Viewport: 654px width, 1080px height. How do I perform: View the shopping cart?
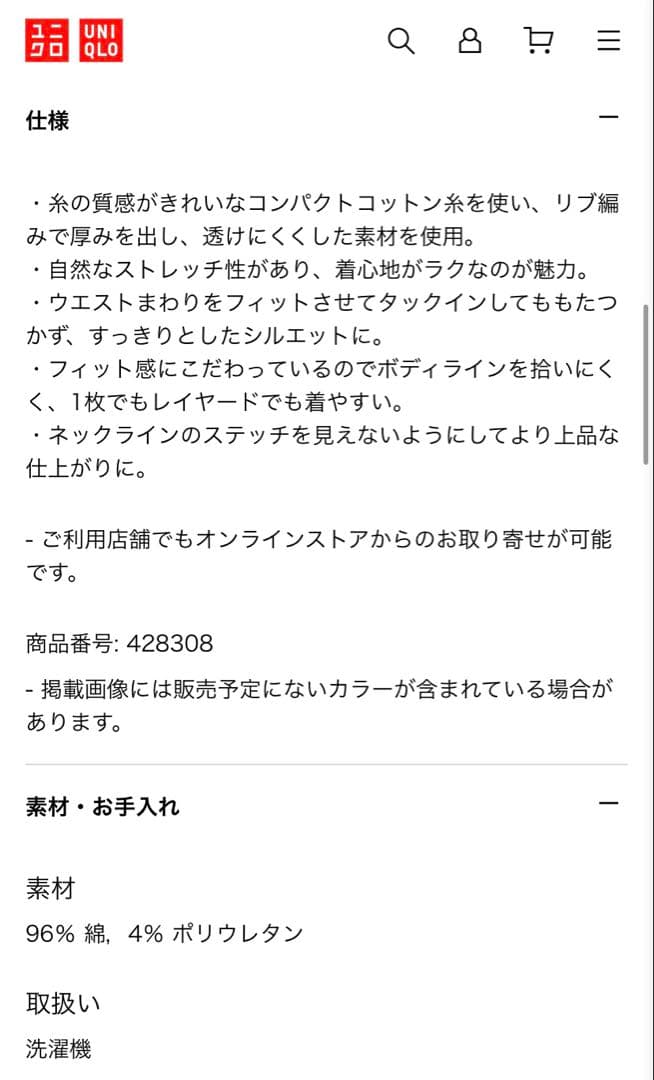tap(538, 41)
